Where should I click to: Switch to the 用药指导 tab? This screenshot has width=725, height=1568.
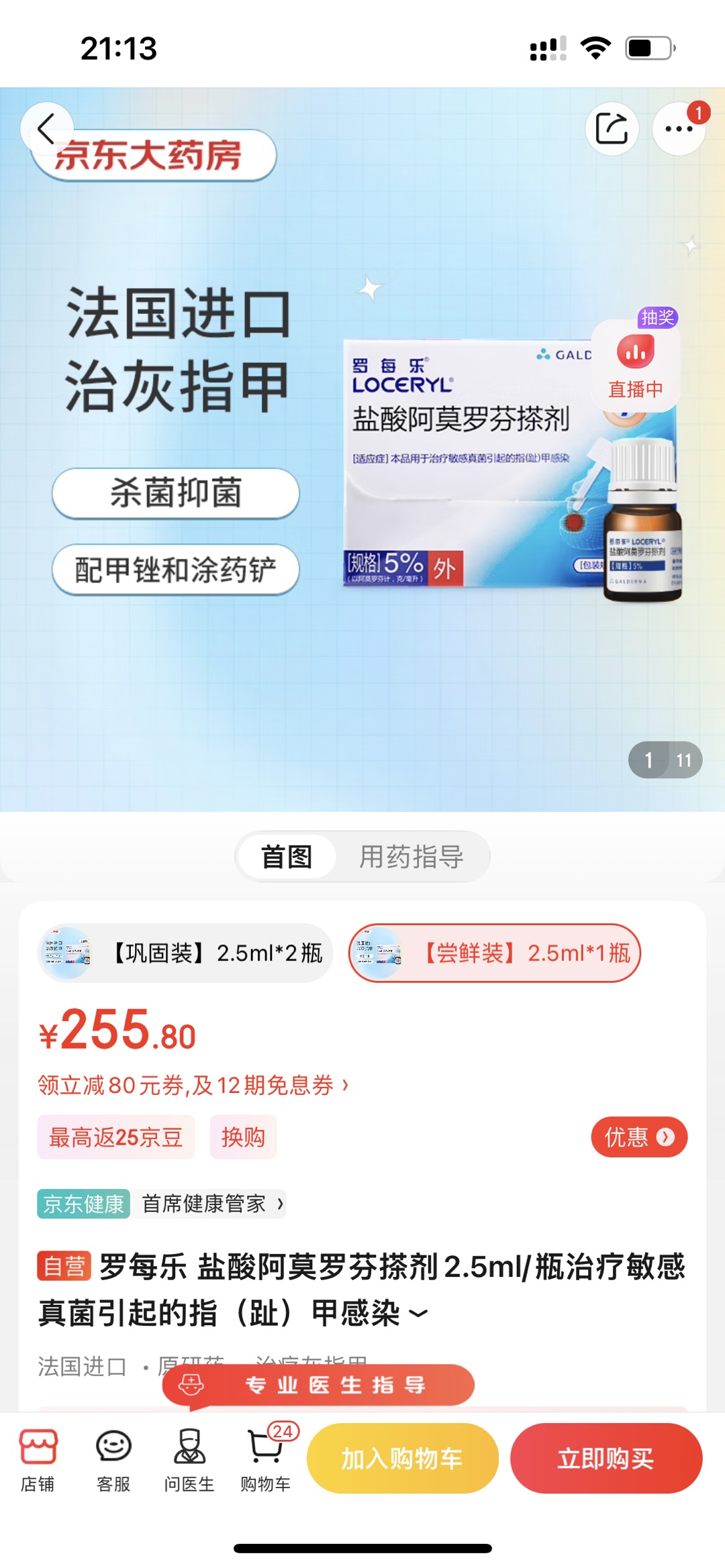pos(411,857)
